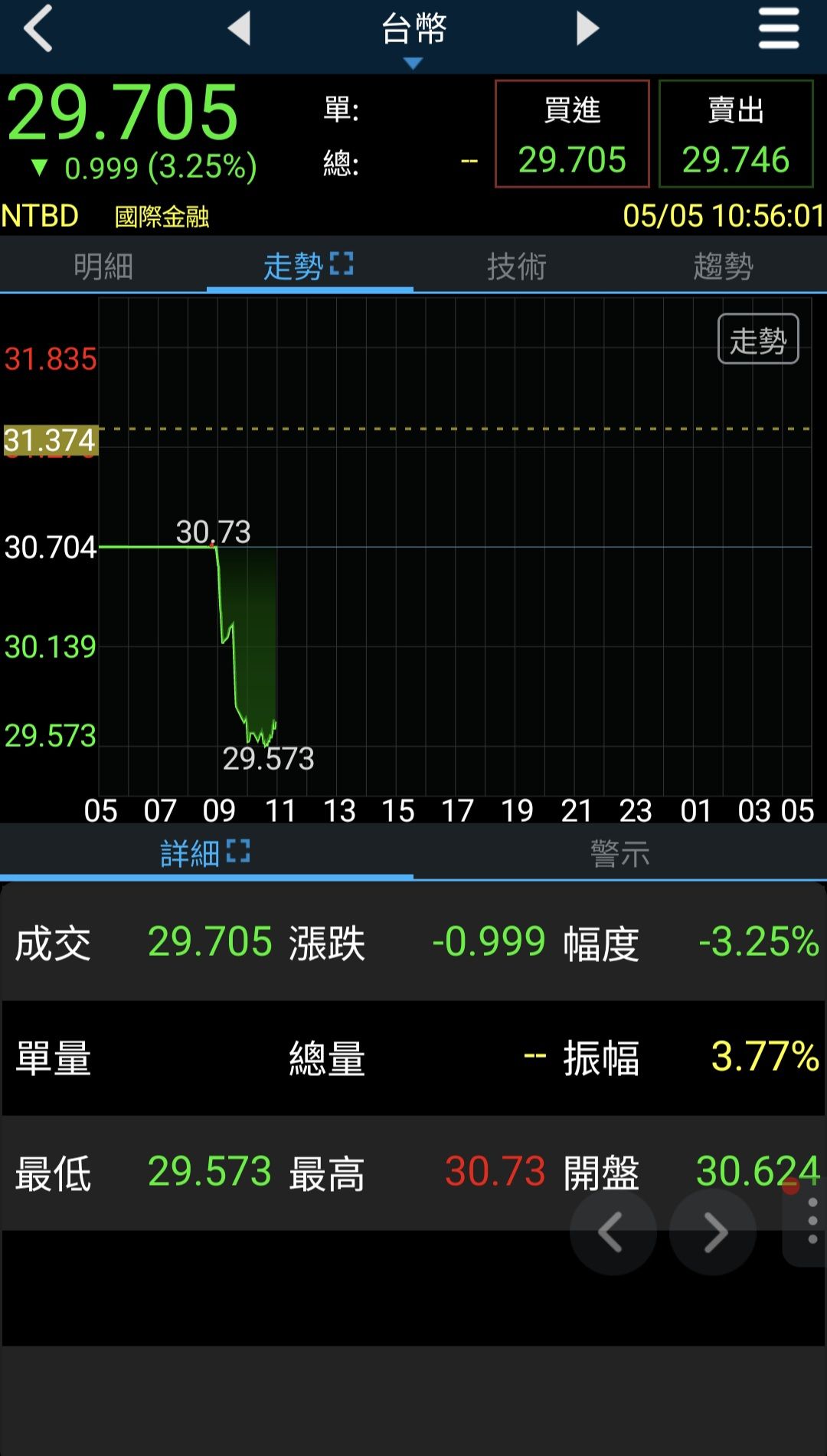Select the 詳細 tab
Image resolution: width=827 pixels, height=1456 pixels.
(205, 853)
